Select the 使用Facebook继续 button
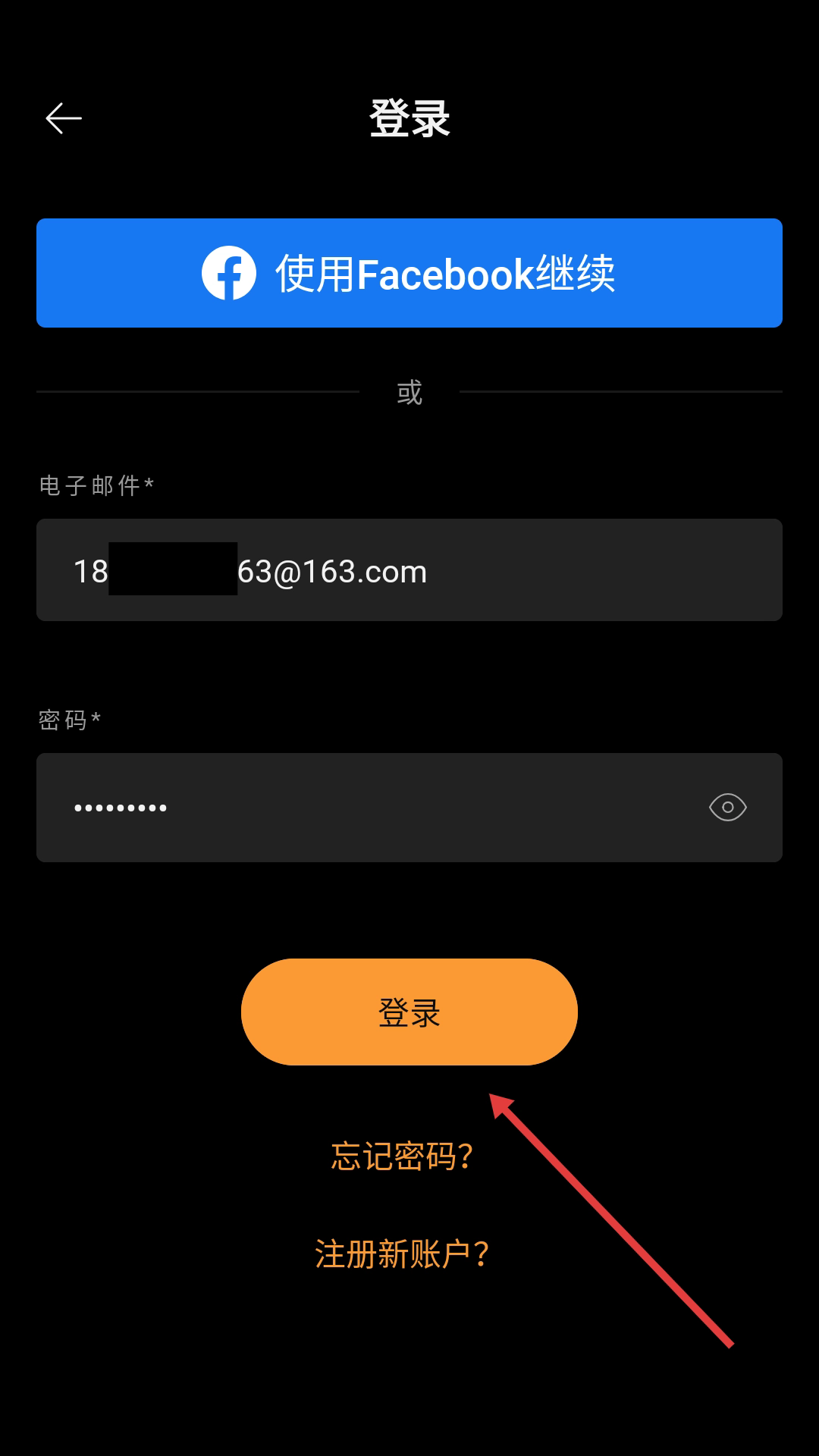The image size is (819, 1456). (x=409, y=273)
